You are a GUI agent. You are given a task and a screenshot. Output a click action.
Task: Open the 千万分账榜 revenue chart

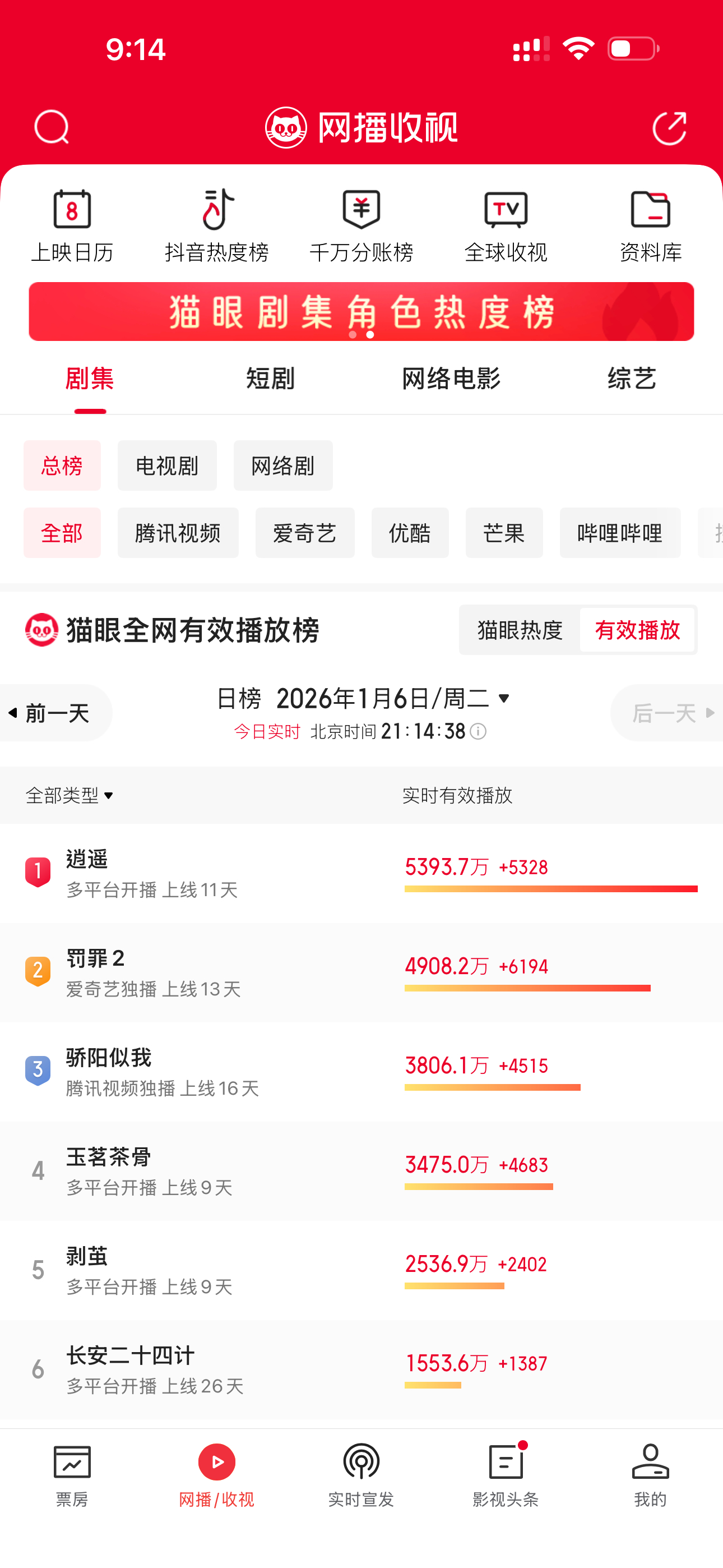[x=361, y=224]
